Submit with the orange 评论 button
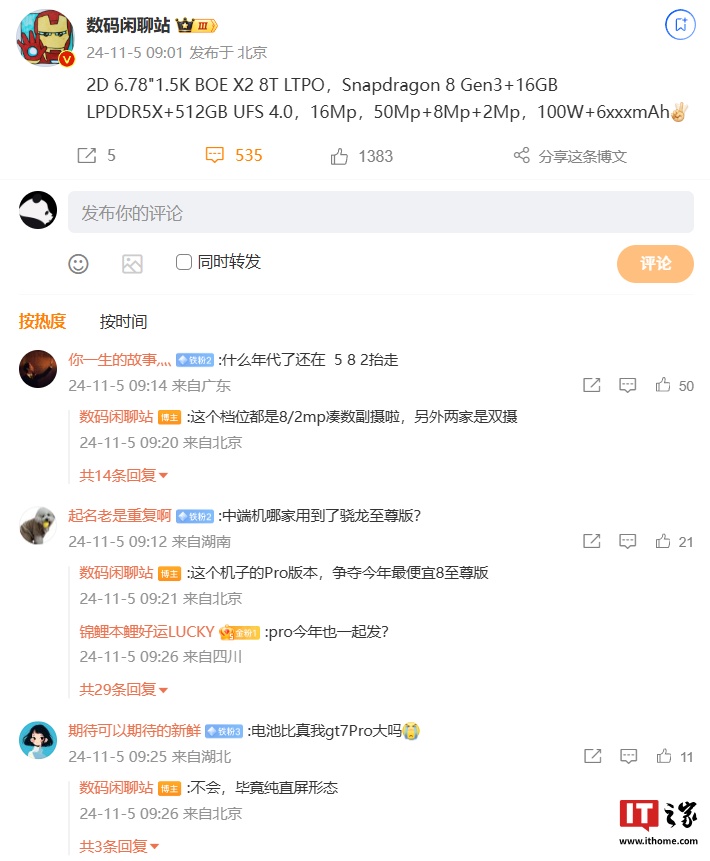The height and width of the screenshot is (861, 710). (655, 264)
